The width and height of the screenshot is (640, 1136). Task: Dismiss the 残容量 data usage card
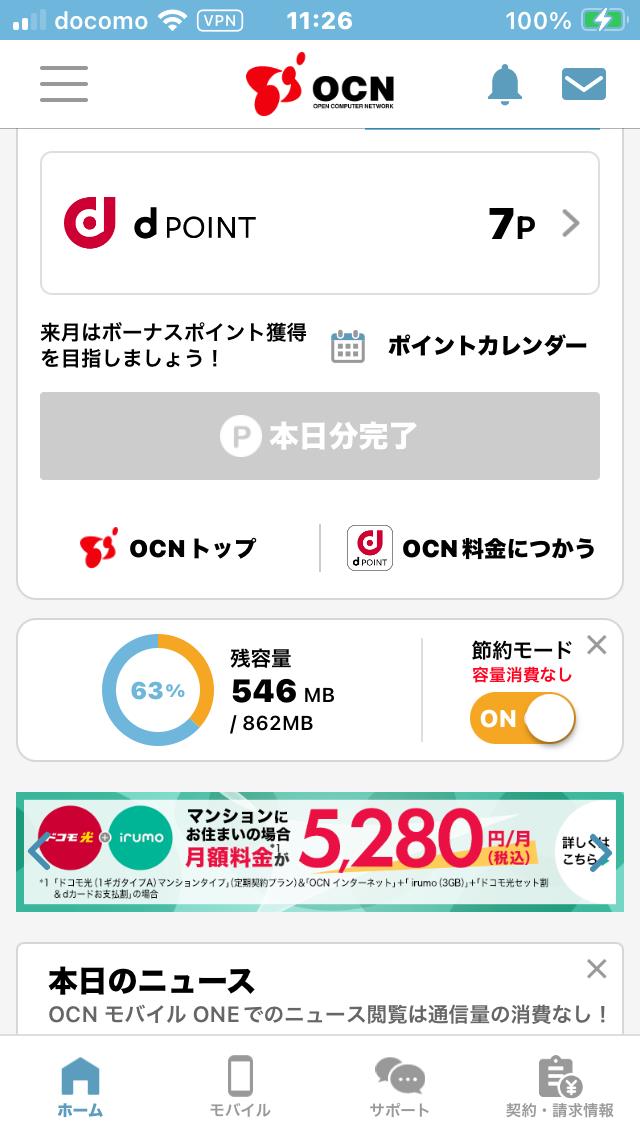pyautogui.click(x=597, y=645)
